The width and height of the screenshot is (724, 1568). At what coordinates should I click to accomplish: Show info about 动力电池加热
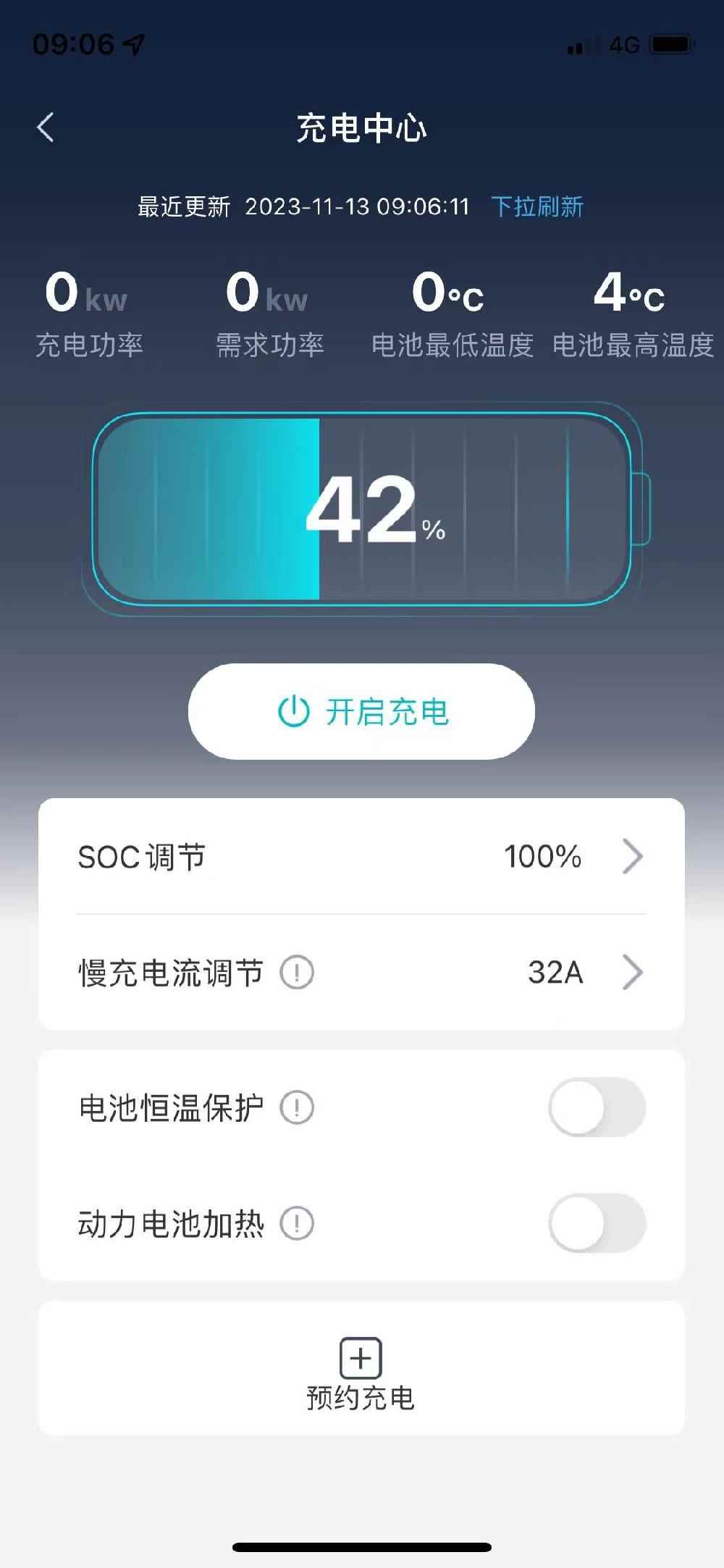pyautogui.click(x=297, y=1224)
